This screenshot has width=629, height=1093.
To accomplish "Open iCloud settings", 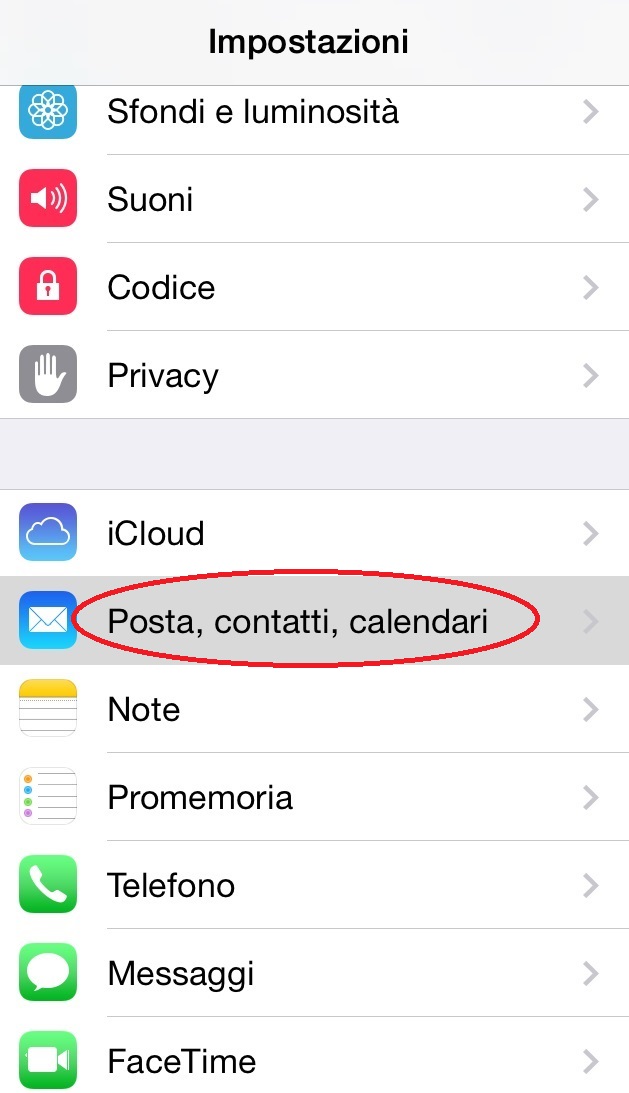I will click(x=156, y=533).
